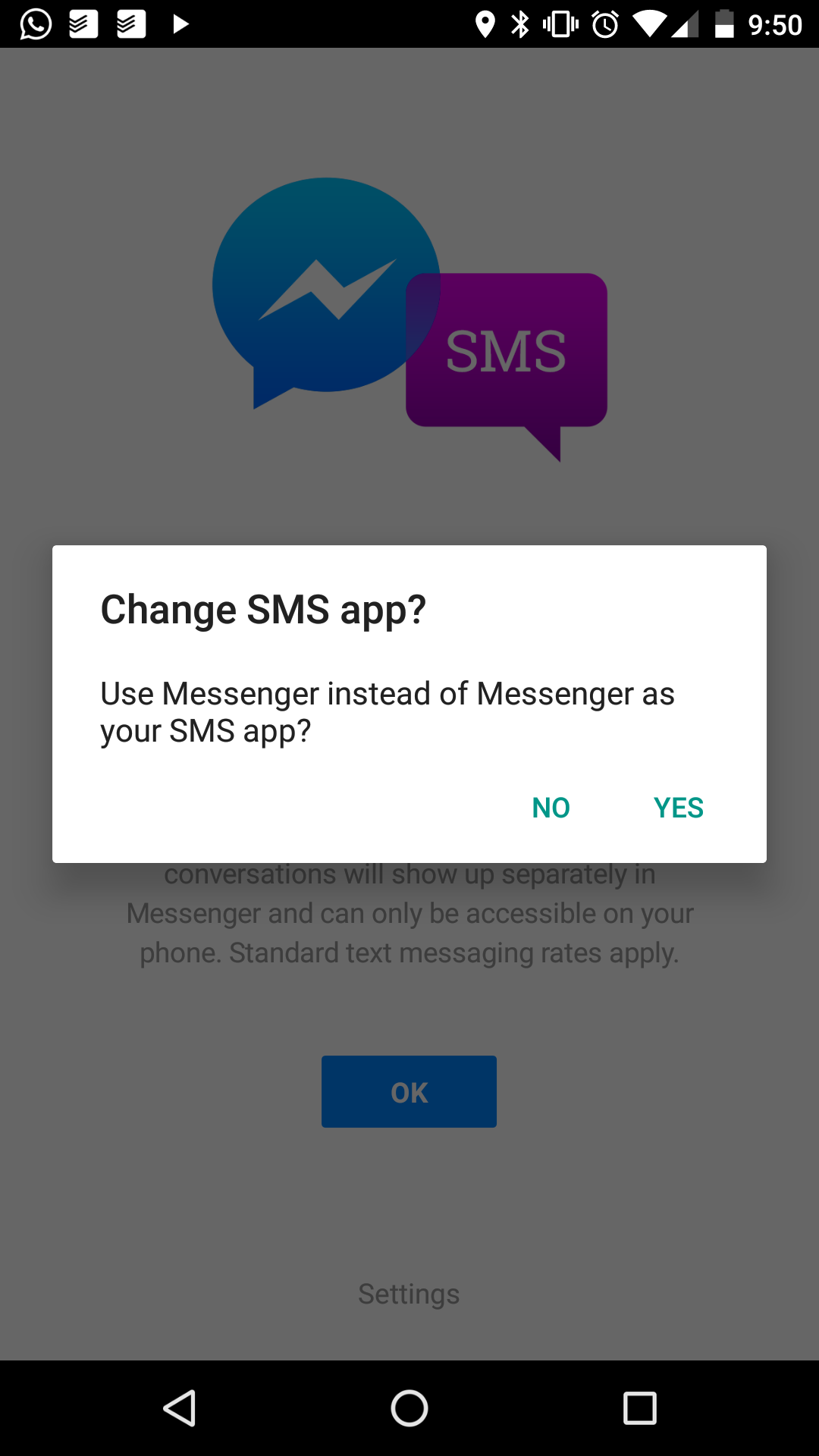
Task: Go back with the system back button
Action: click(180, 1408)
